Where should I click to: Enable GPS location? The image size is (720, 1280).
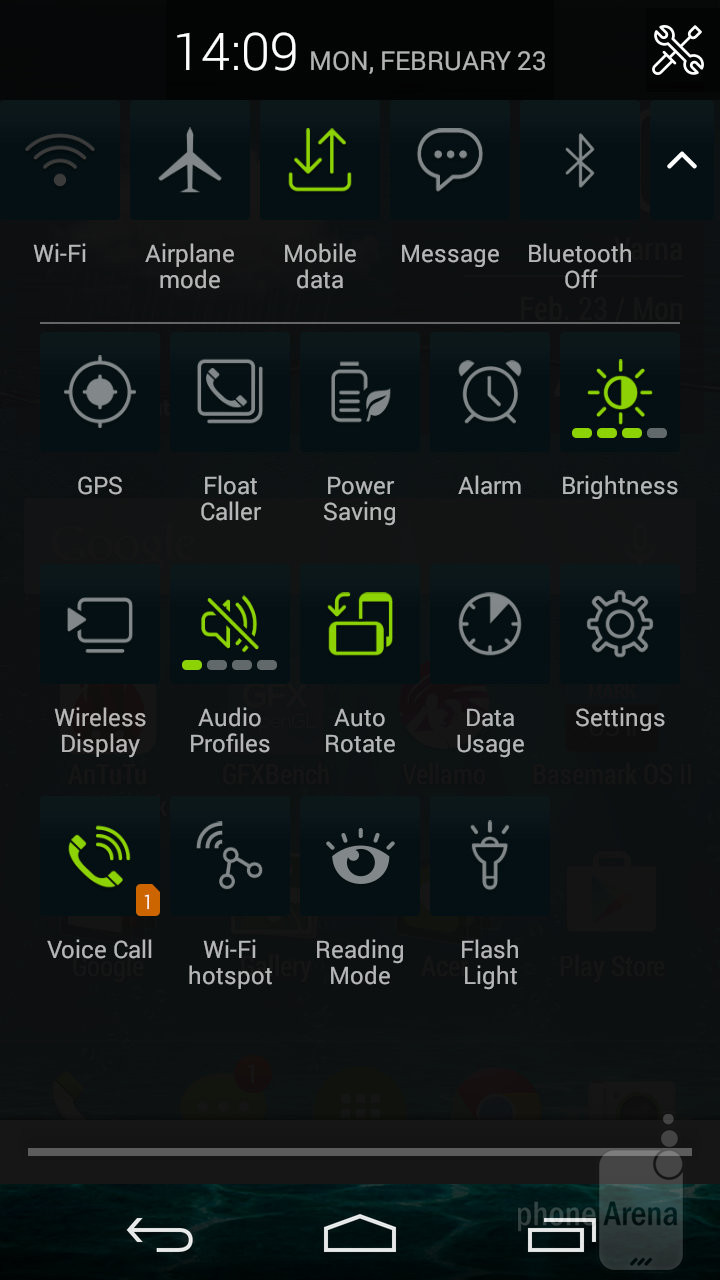tap(100, 393)
